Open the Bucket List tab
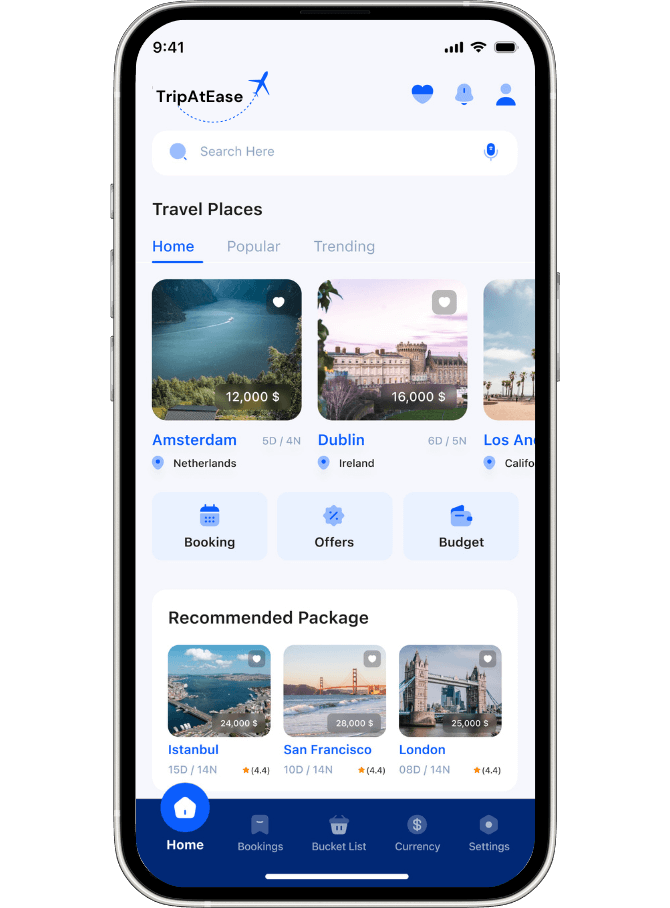This screenshot has width=670, height=908. coord(339,832)
